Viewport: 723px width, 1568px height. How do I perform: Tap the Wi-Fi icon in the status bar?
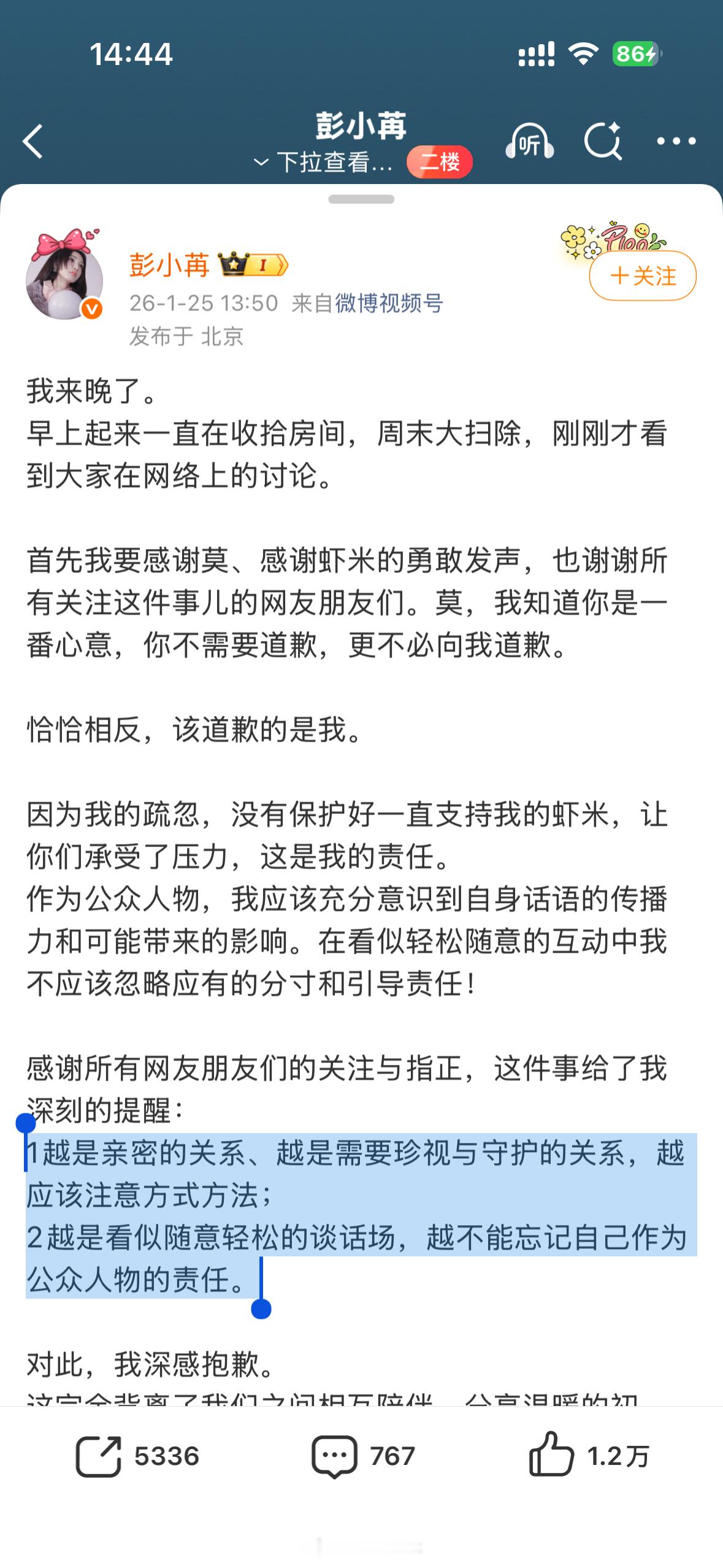[584, 54]
